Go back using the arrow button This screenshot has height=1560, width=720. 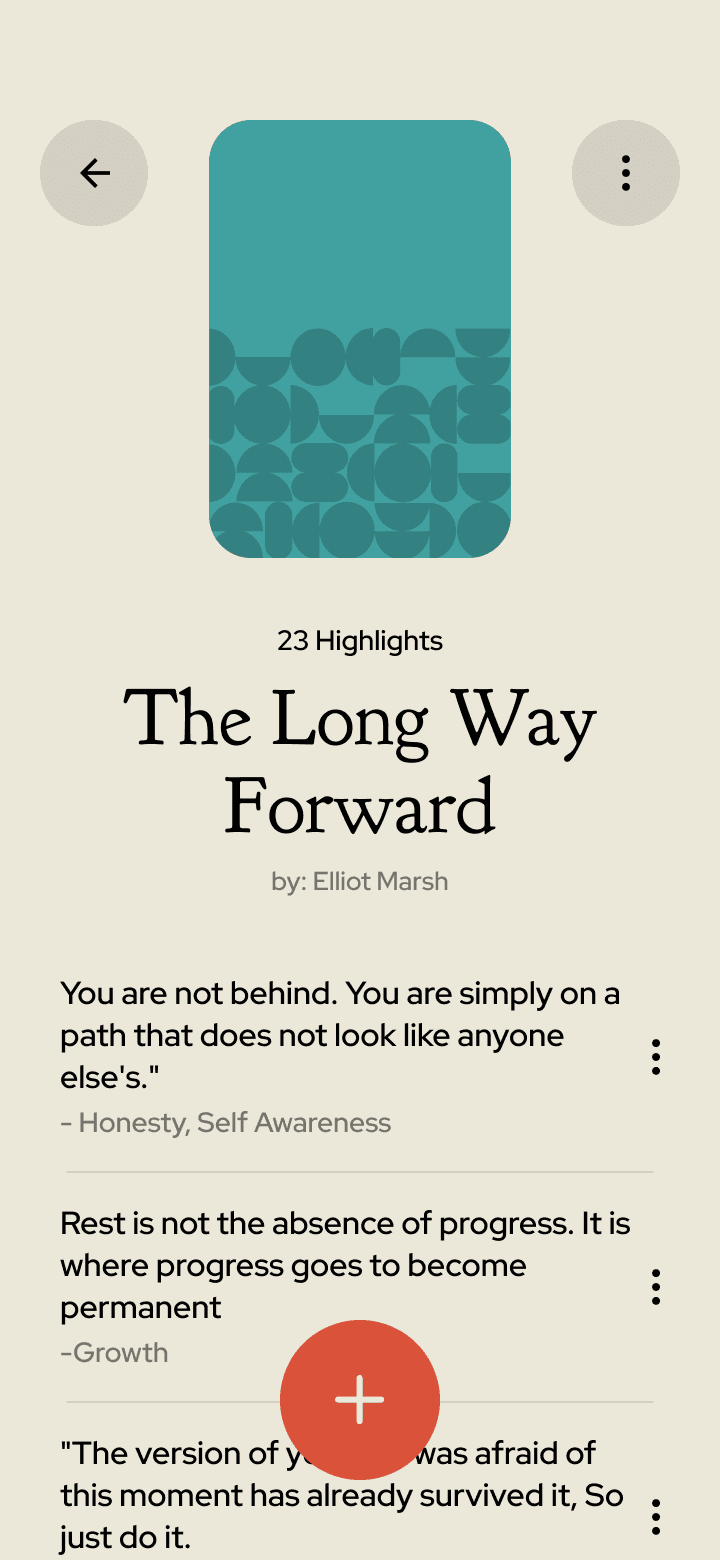point(94,173)
